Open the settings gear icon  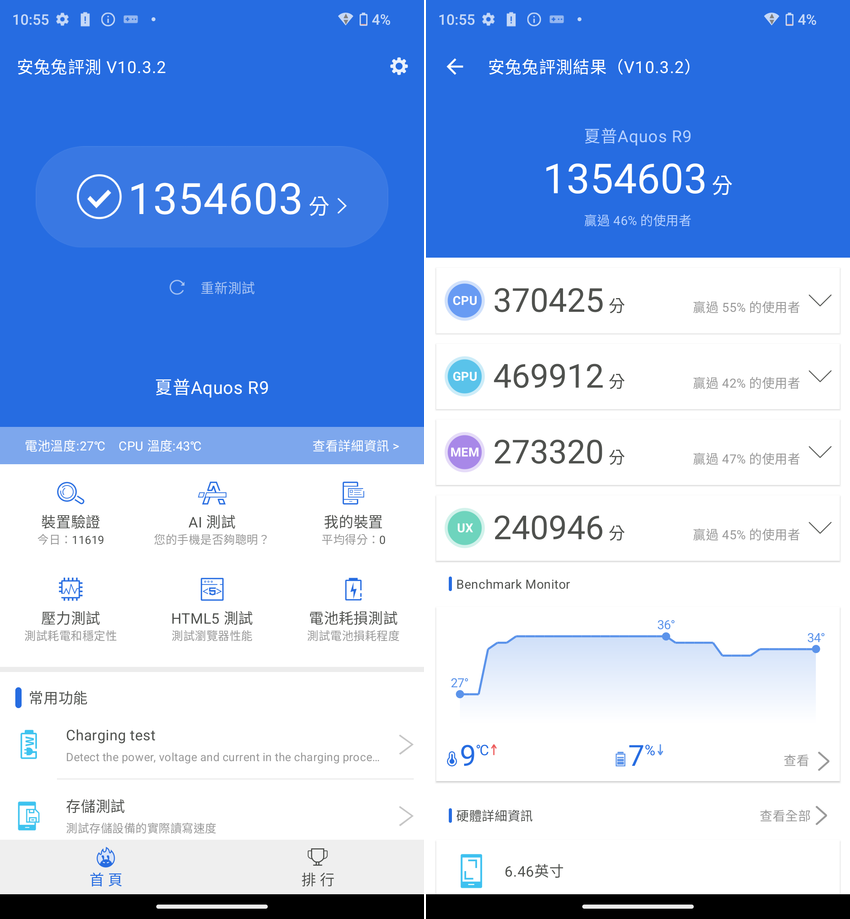399,66
